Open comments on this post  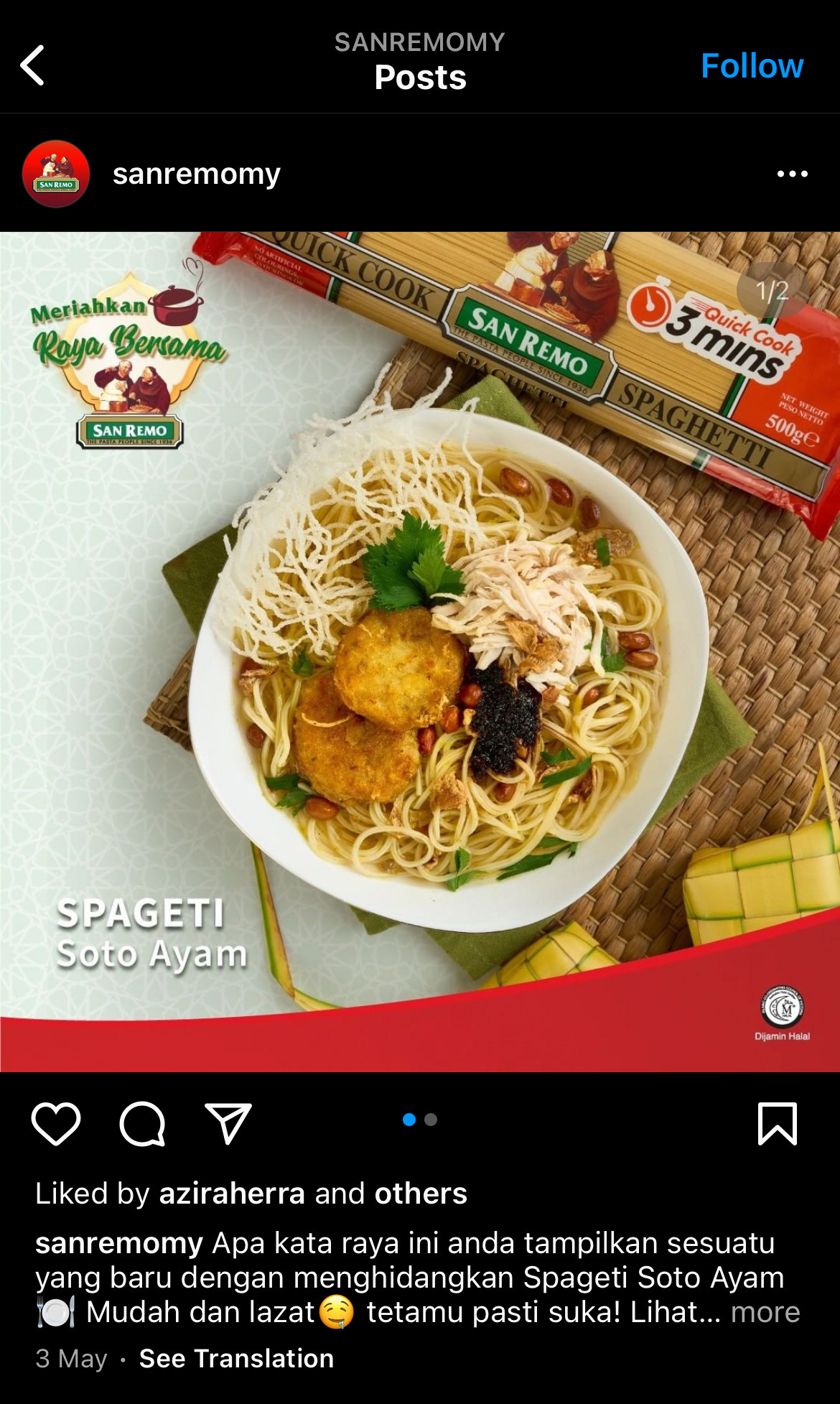(142, 1123)
